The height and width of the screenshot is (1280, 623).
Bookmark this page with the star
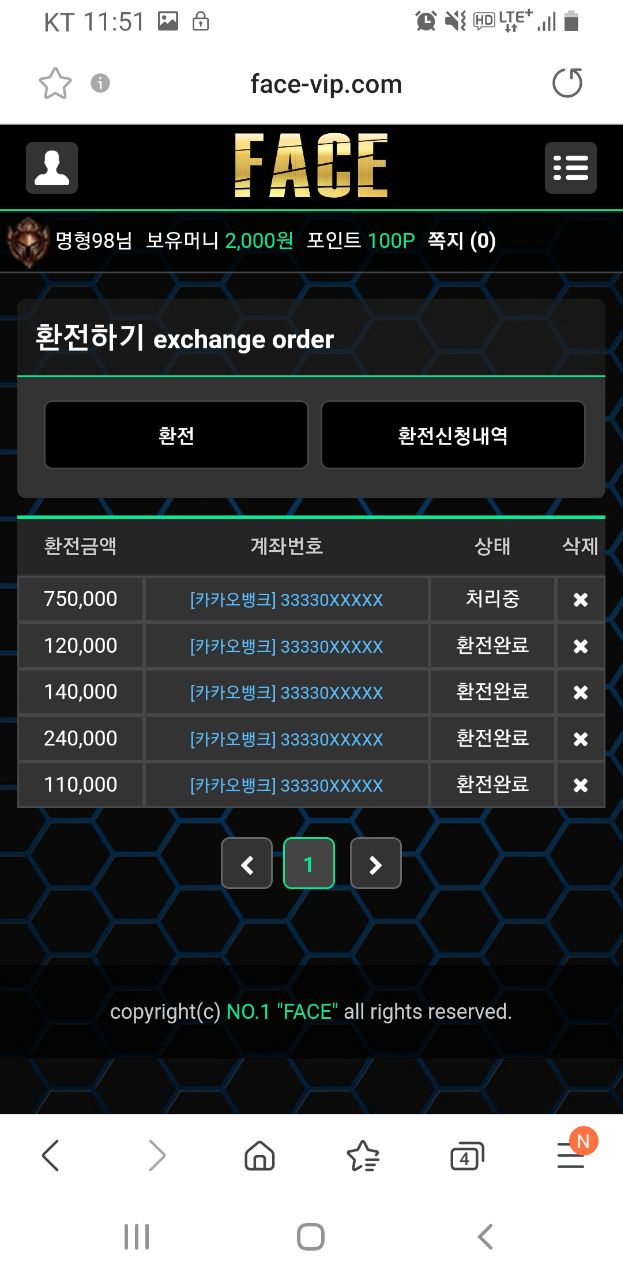55,84
